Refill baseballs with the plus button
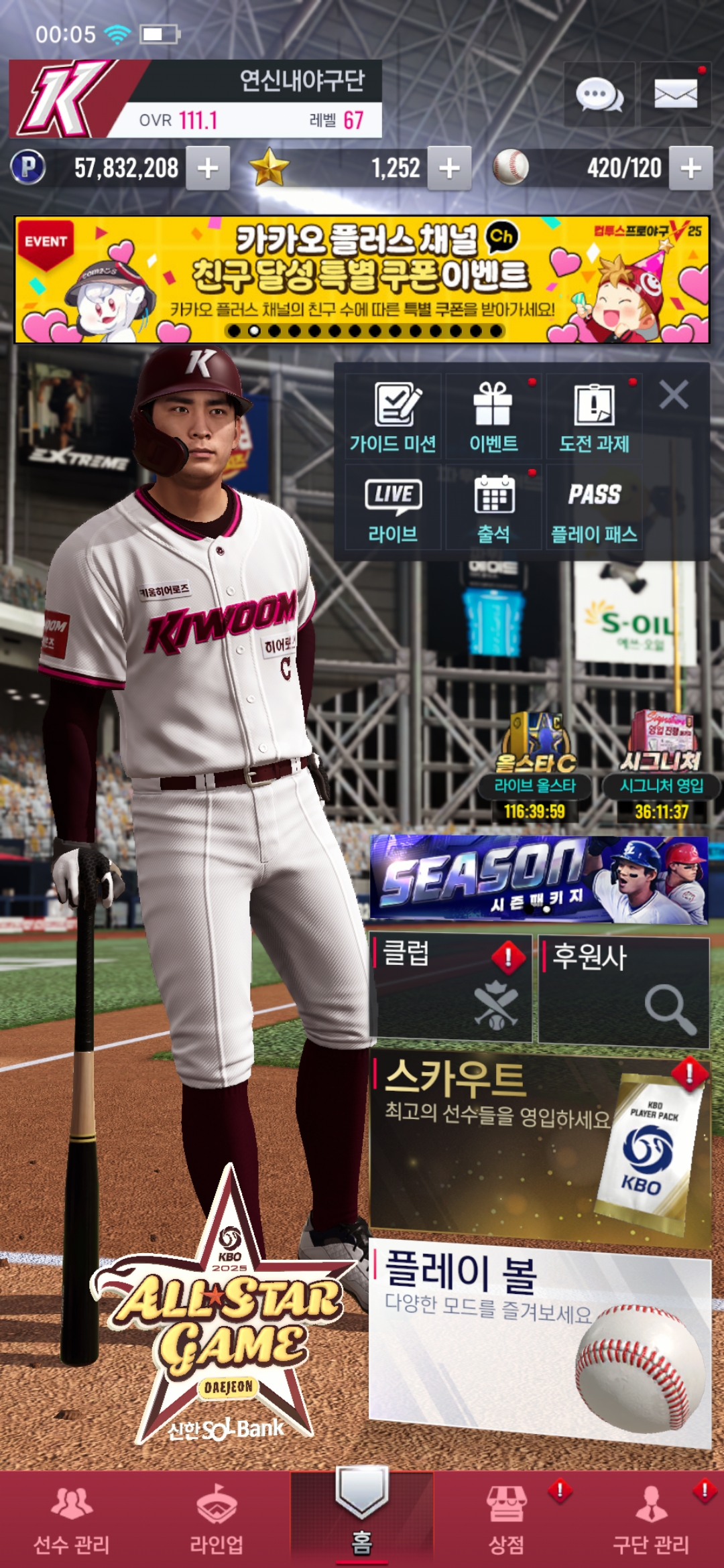Screen dimensions: 724x1568 [x=690, y=168]
